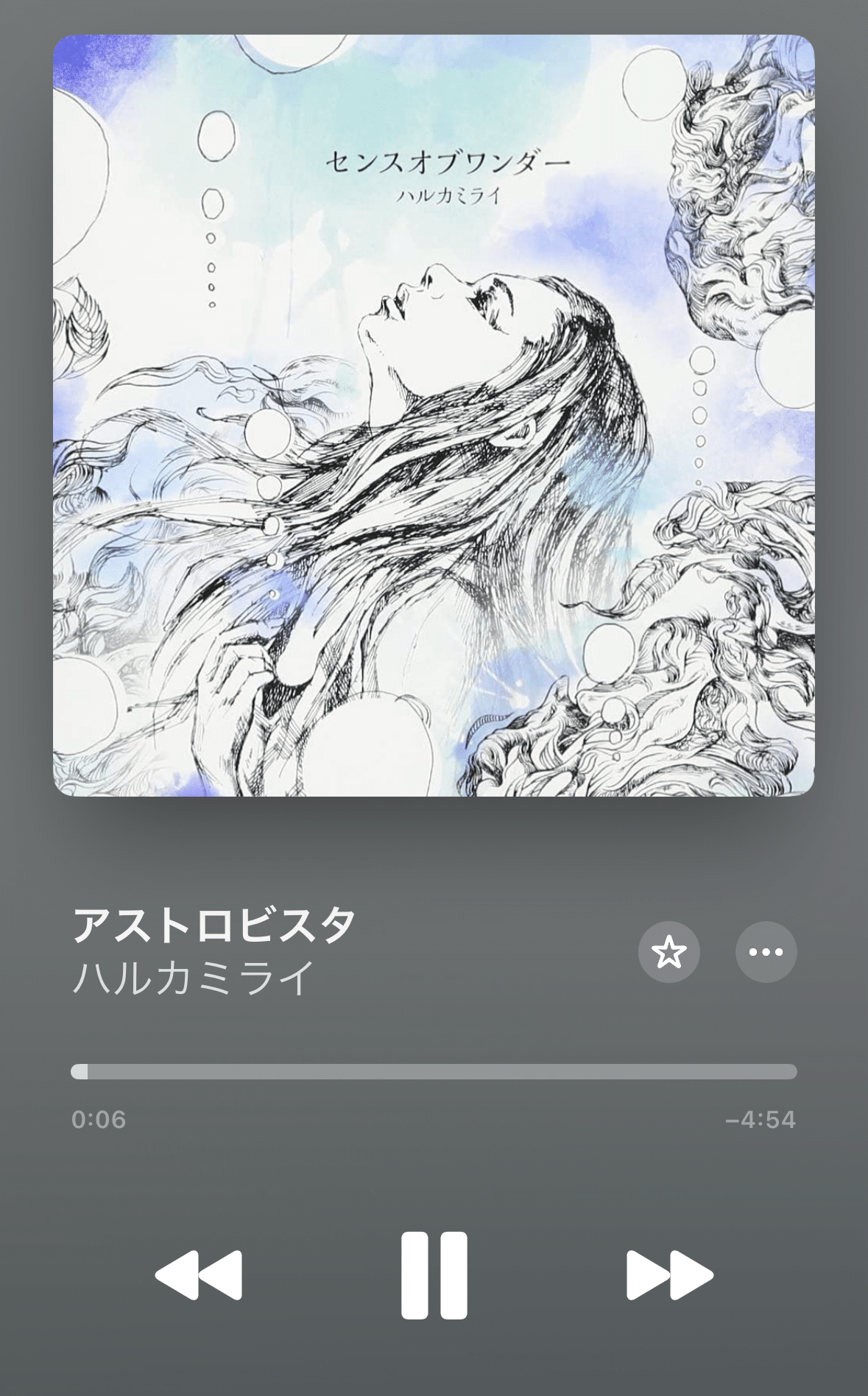Pause the current track
The image size is (868, 1396).
pos(434,1275)
